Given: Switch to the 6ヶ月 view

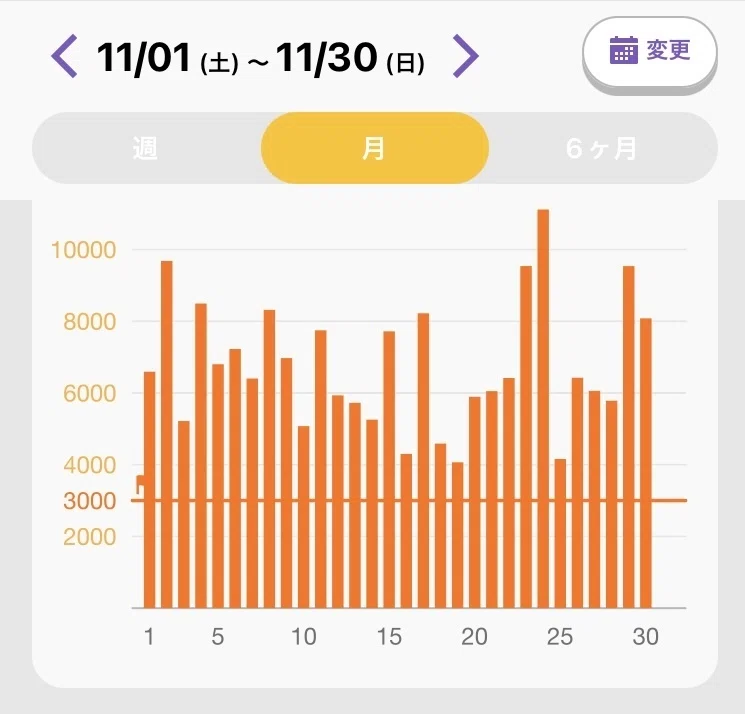Looking at the screenshot, I should point(602,148).
